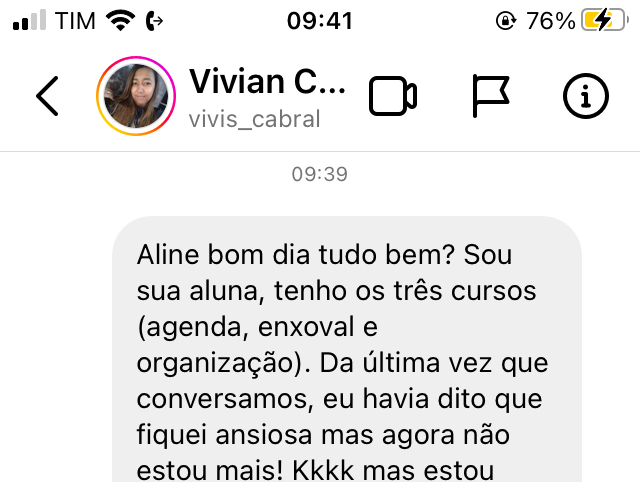
Task: Start a video call with Vivian
Action: (x=393, y=96)
